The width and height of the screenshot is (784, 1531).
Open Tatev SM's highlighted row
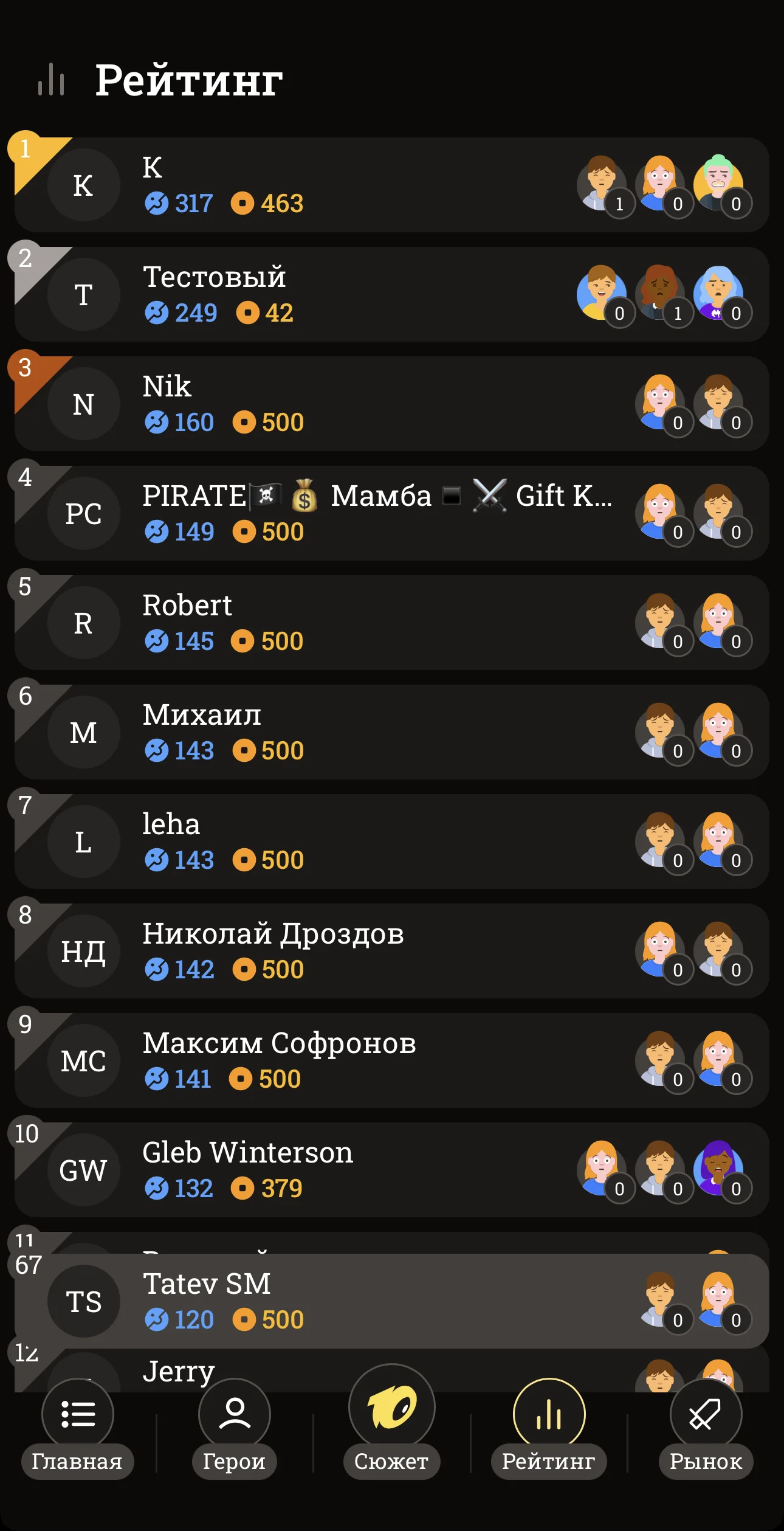coord(392,1301)
